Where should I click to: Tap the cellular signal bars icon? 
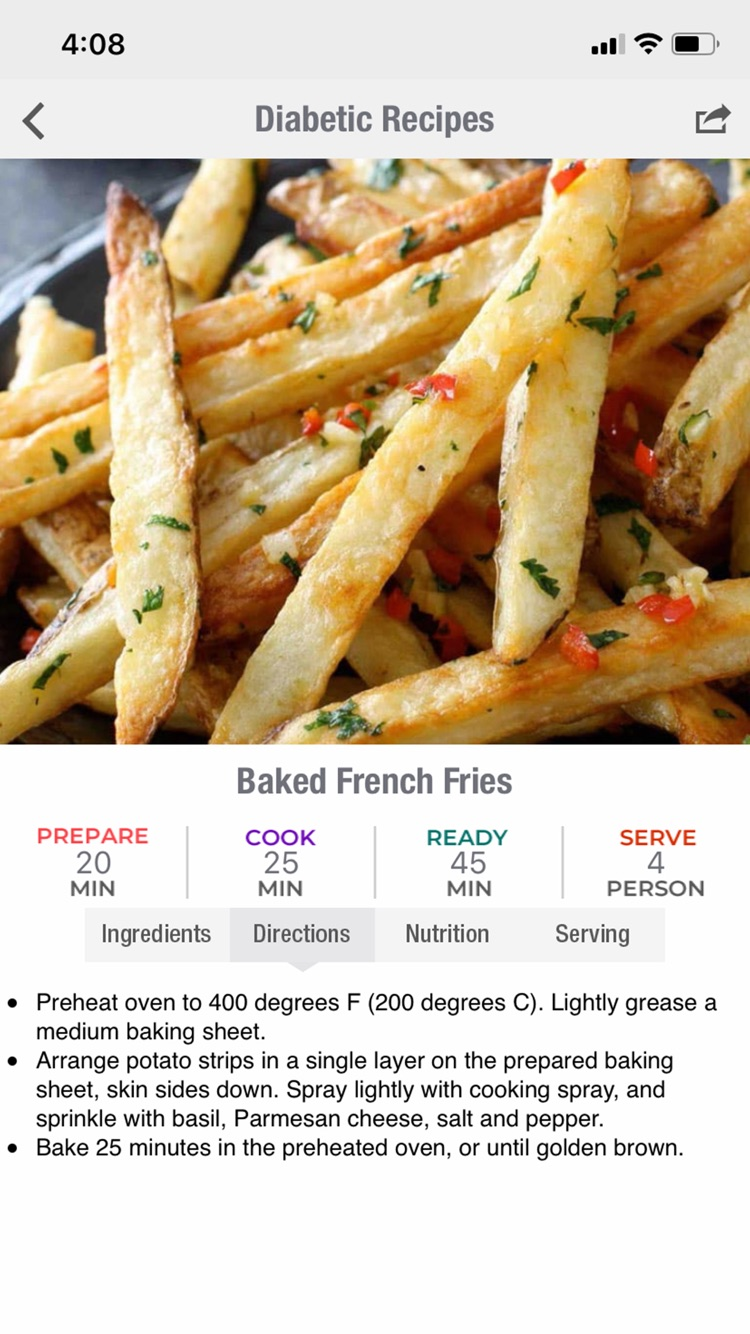click(x=606, y=44)
